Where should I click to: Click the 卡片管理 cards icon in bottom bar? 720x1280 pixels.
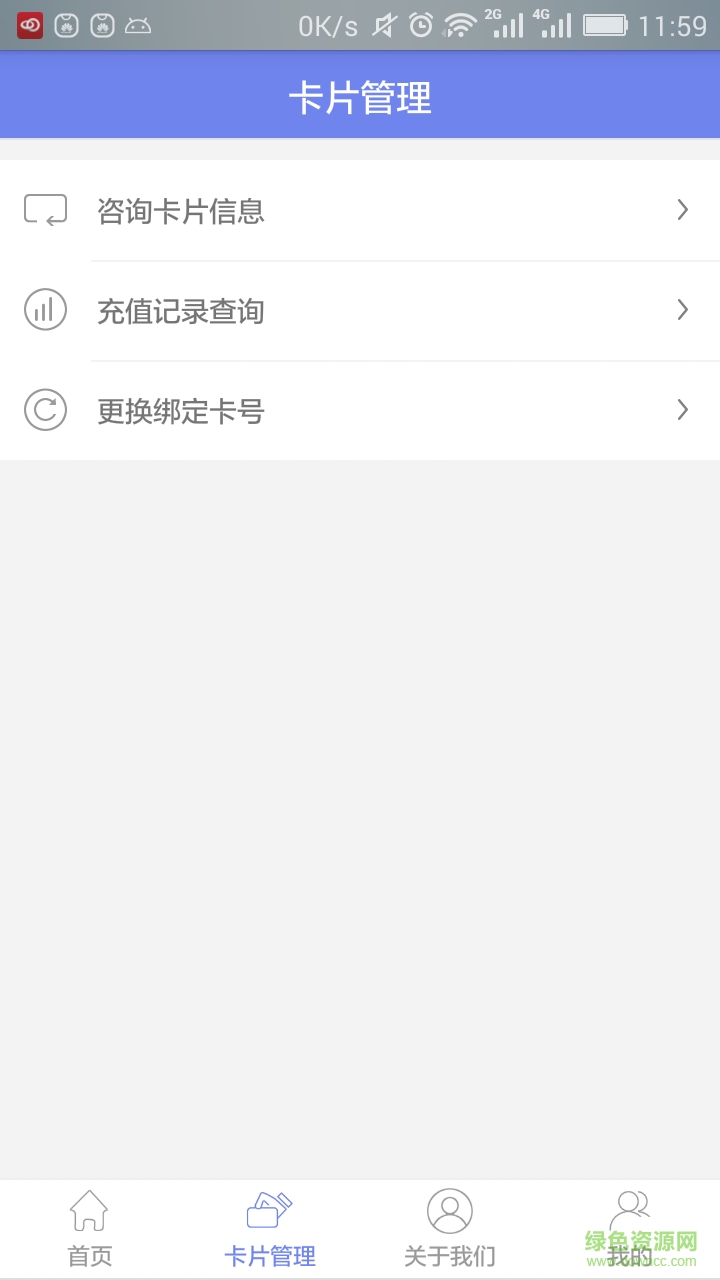coord(268,1209)
